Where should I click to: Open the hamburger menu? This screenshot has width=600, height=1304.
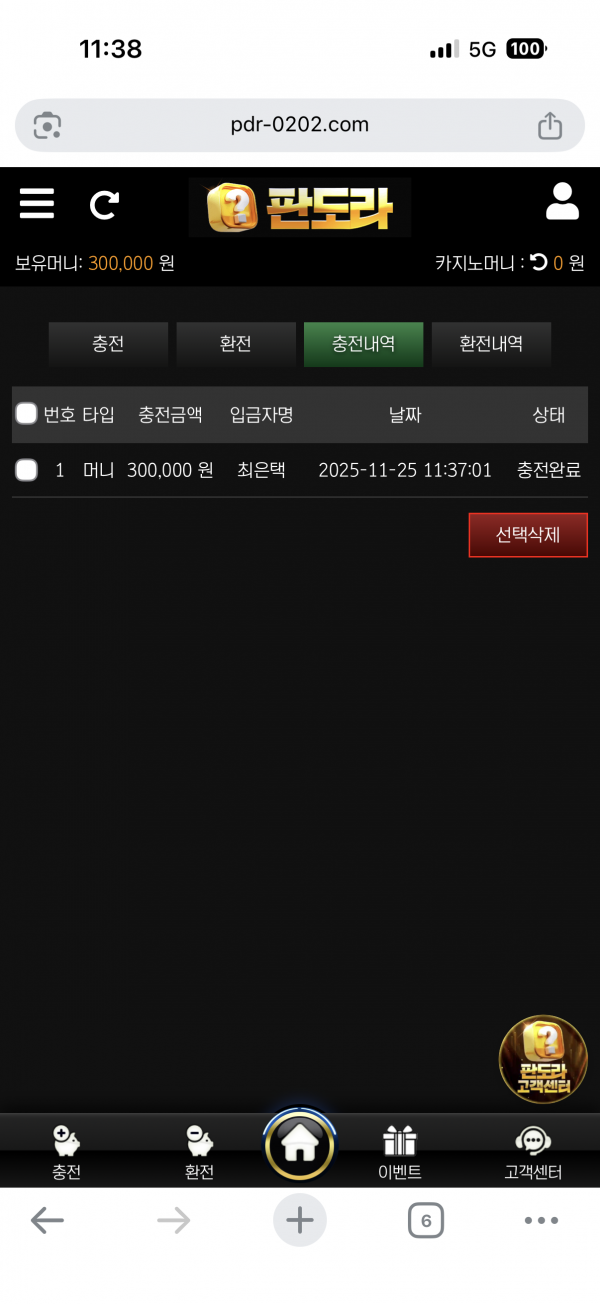(37, 203)
